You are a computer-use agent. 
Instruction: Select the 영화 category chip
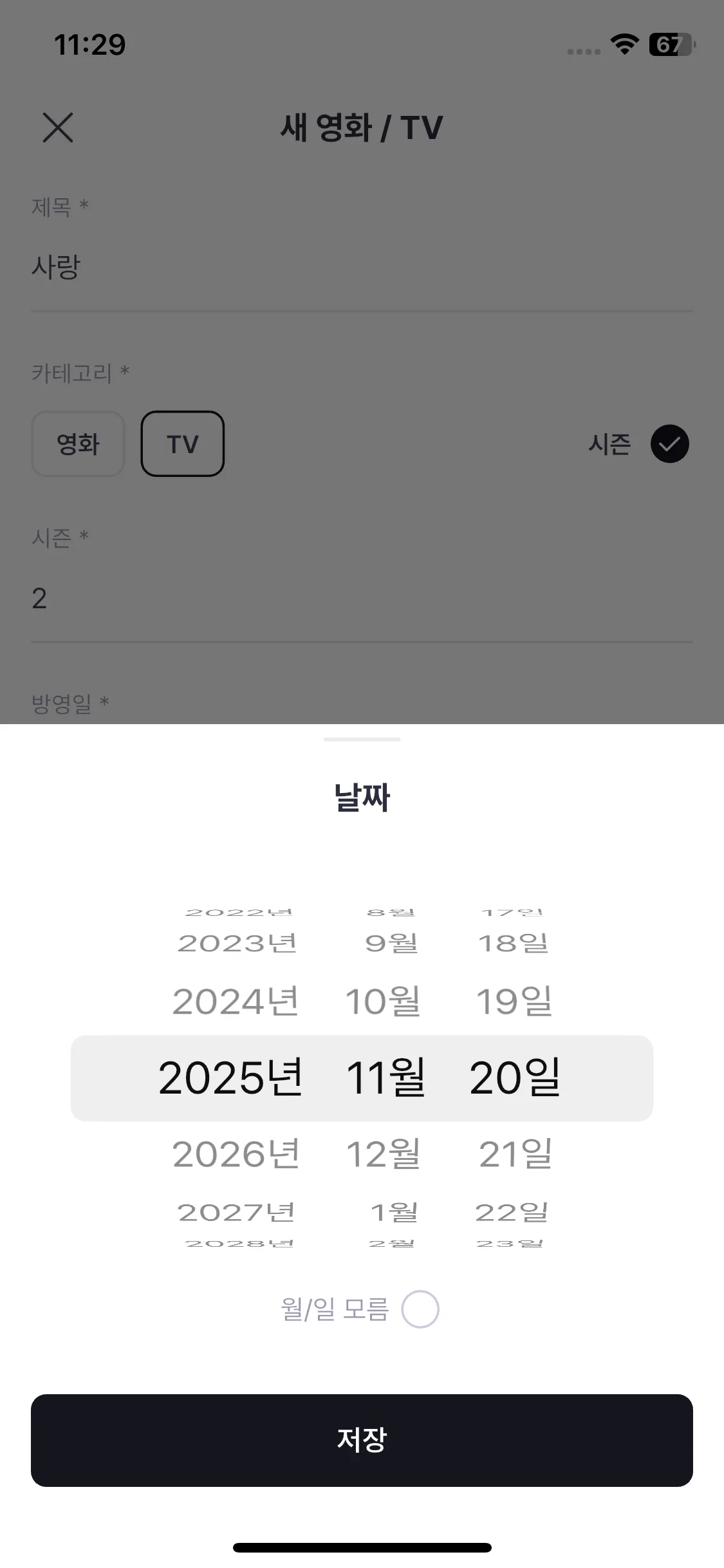tap(78, 443)
